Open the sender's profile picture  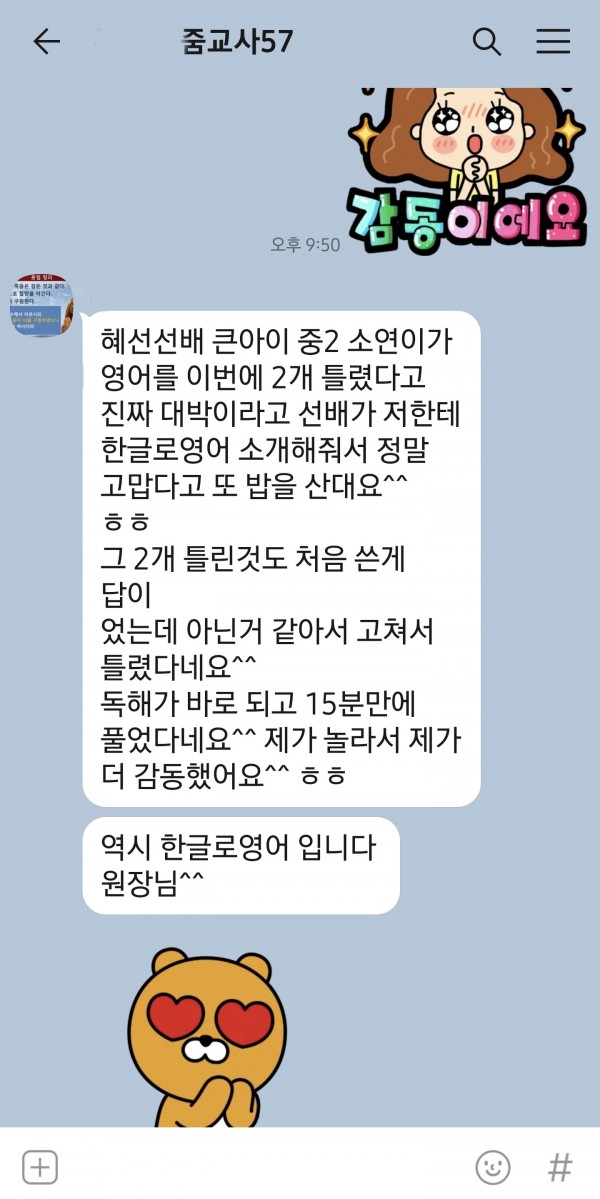[x=41, y=305]
